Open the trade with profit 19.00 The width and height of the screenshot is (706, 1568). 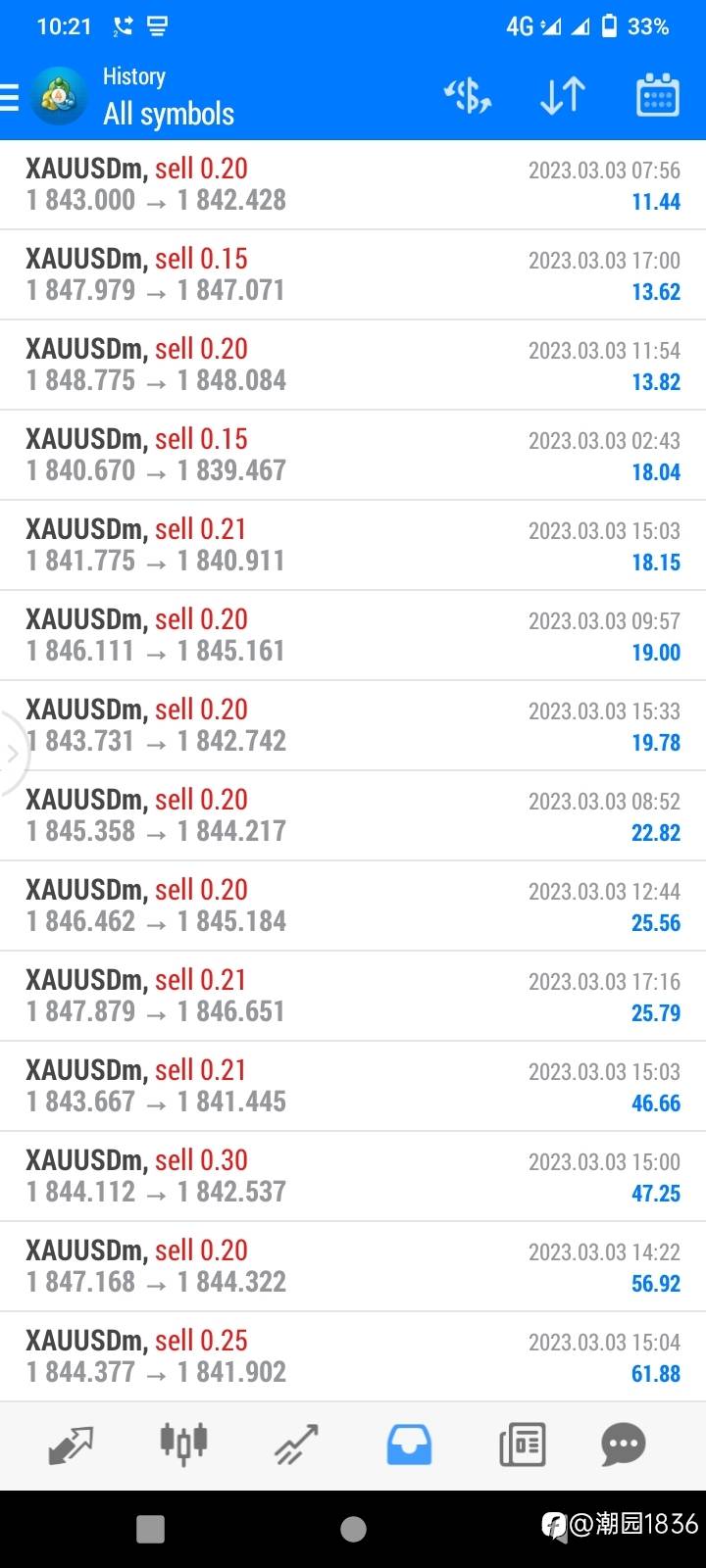353,636
